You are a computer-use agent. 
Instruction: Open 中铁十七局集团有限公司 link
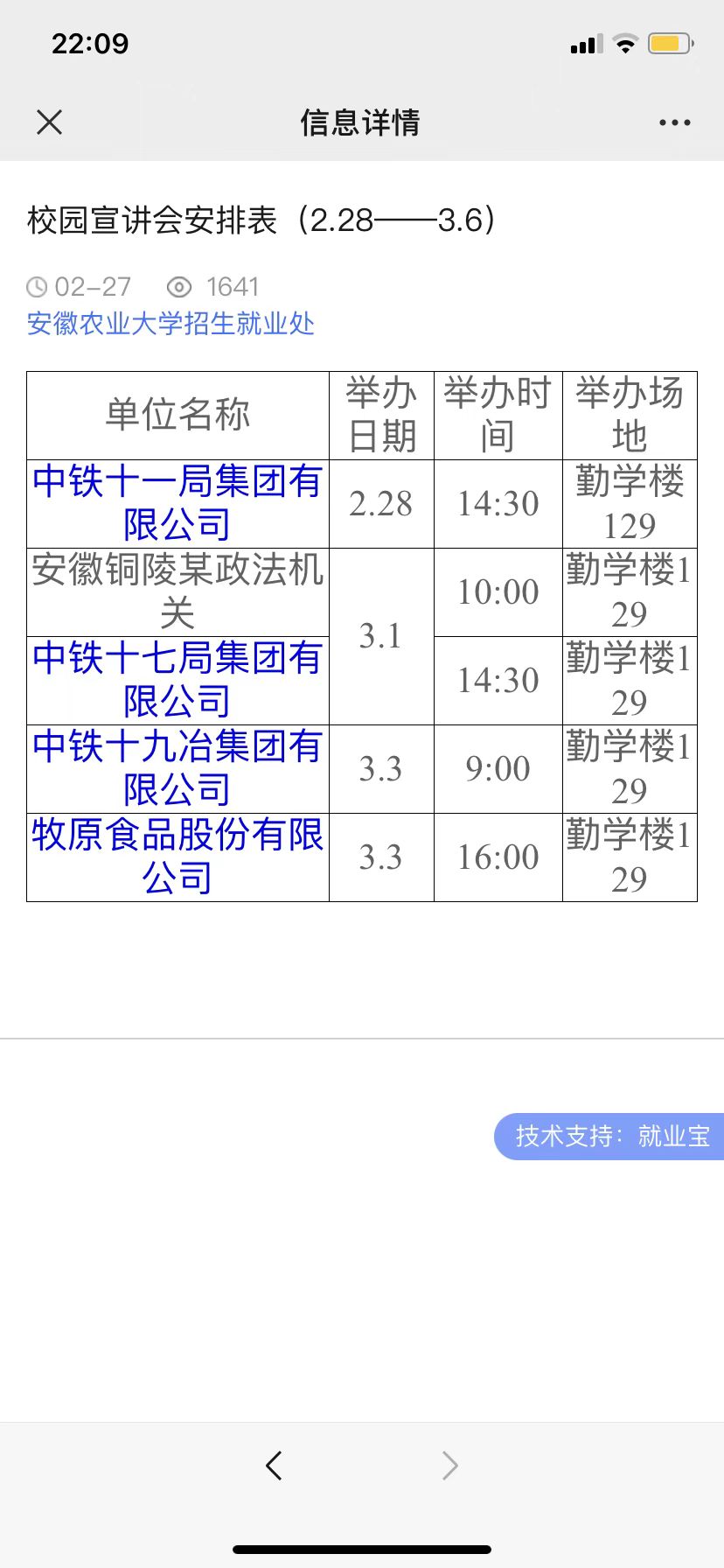178,680
